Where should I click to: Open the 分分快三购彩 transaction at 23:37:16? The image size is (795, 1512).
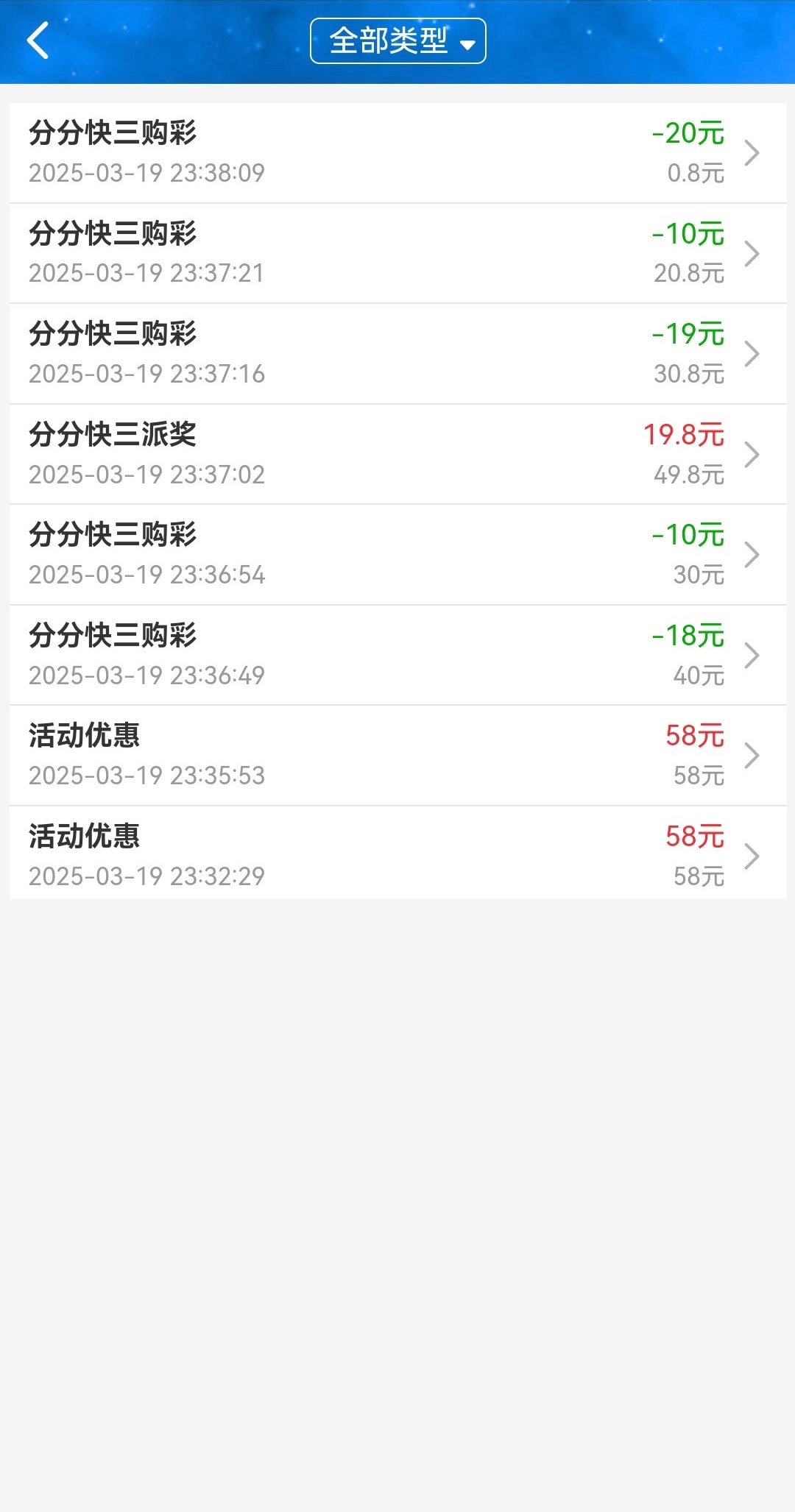397,354
